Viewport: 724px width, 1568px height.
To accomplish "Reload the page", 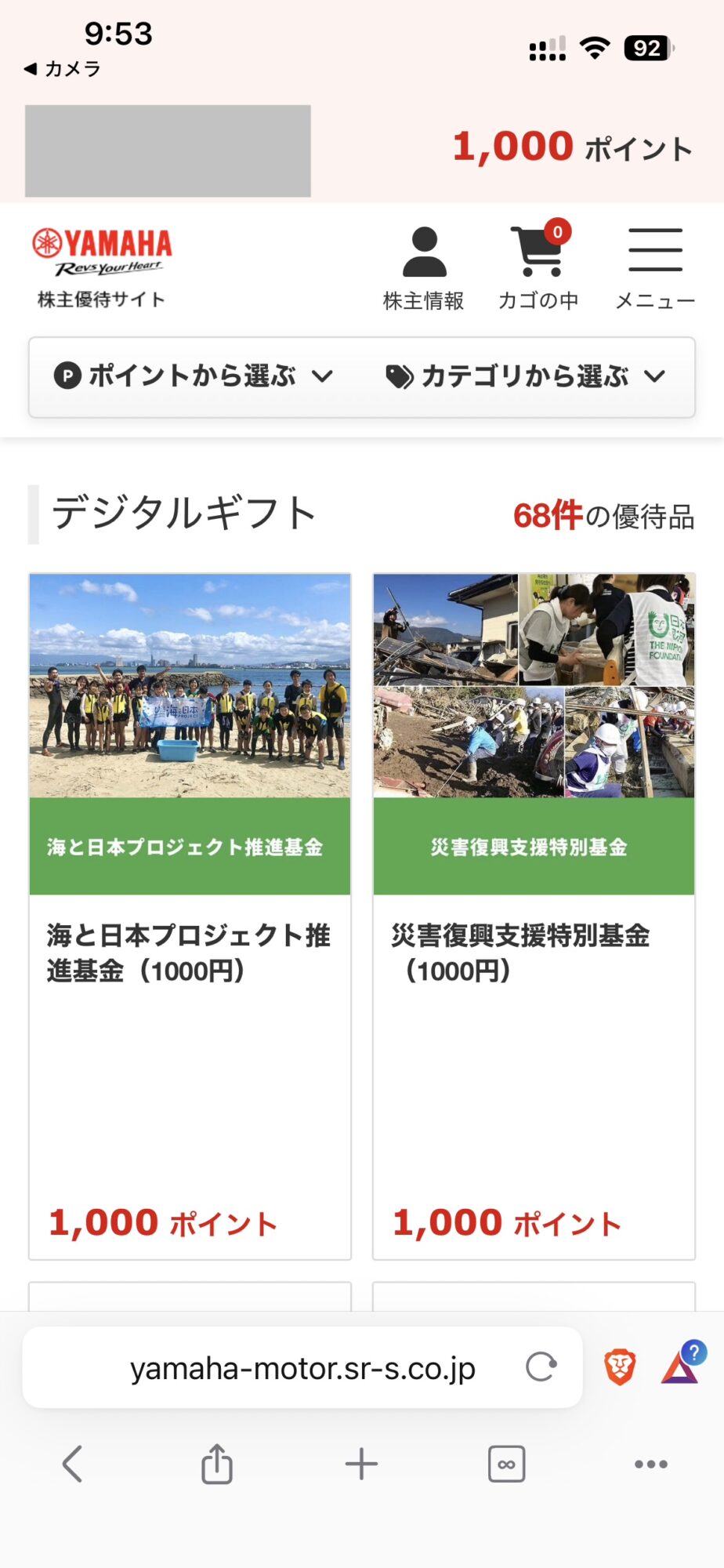I will click(x=541, y=1367).
